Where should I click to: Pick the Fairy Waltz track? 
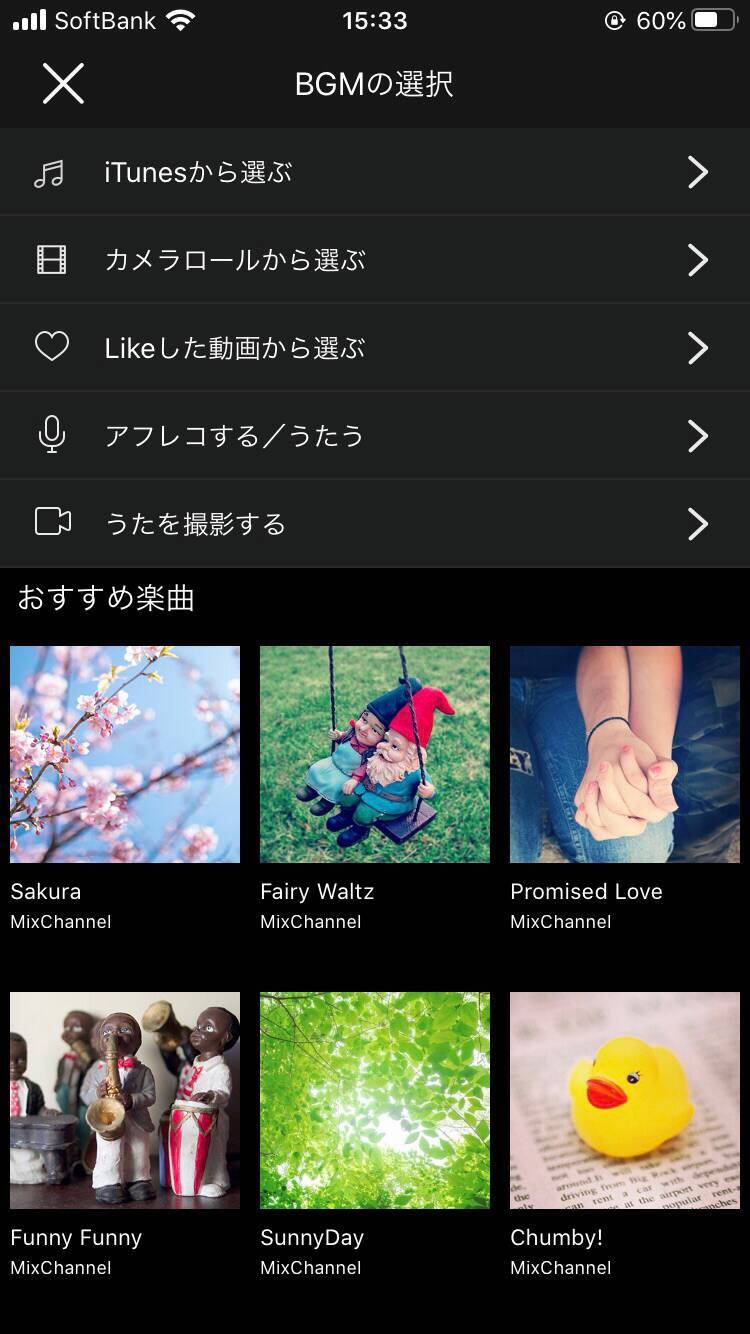click(x=375, y=755)
